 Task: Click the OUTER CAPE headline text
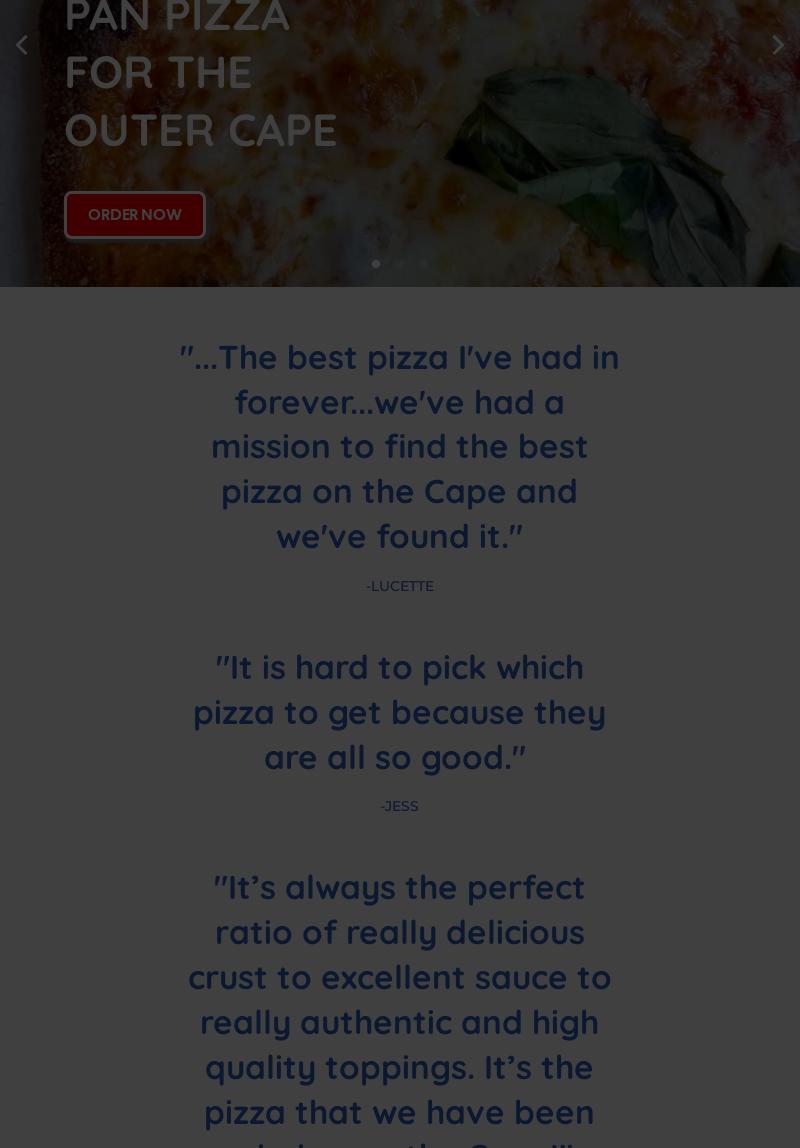[x=200, y=130]
